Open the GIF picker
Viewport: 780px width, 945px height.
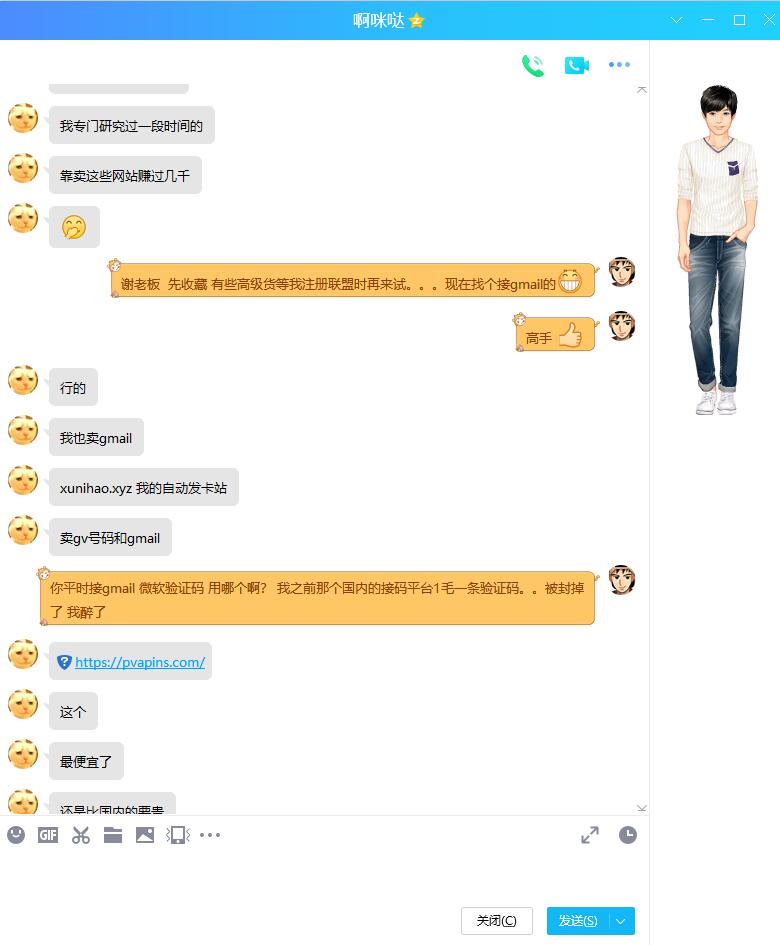pos(48,835)
